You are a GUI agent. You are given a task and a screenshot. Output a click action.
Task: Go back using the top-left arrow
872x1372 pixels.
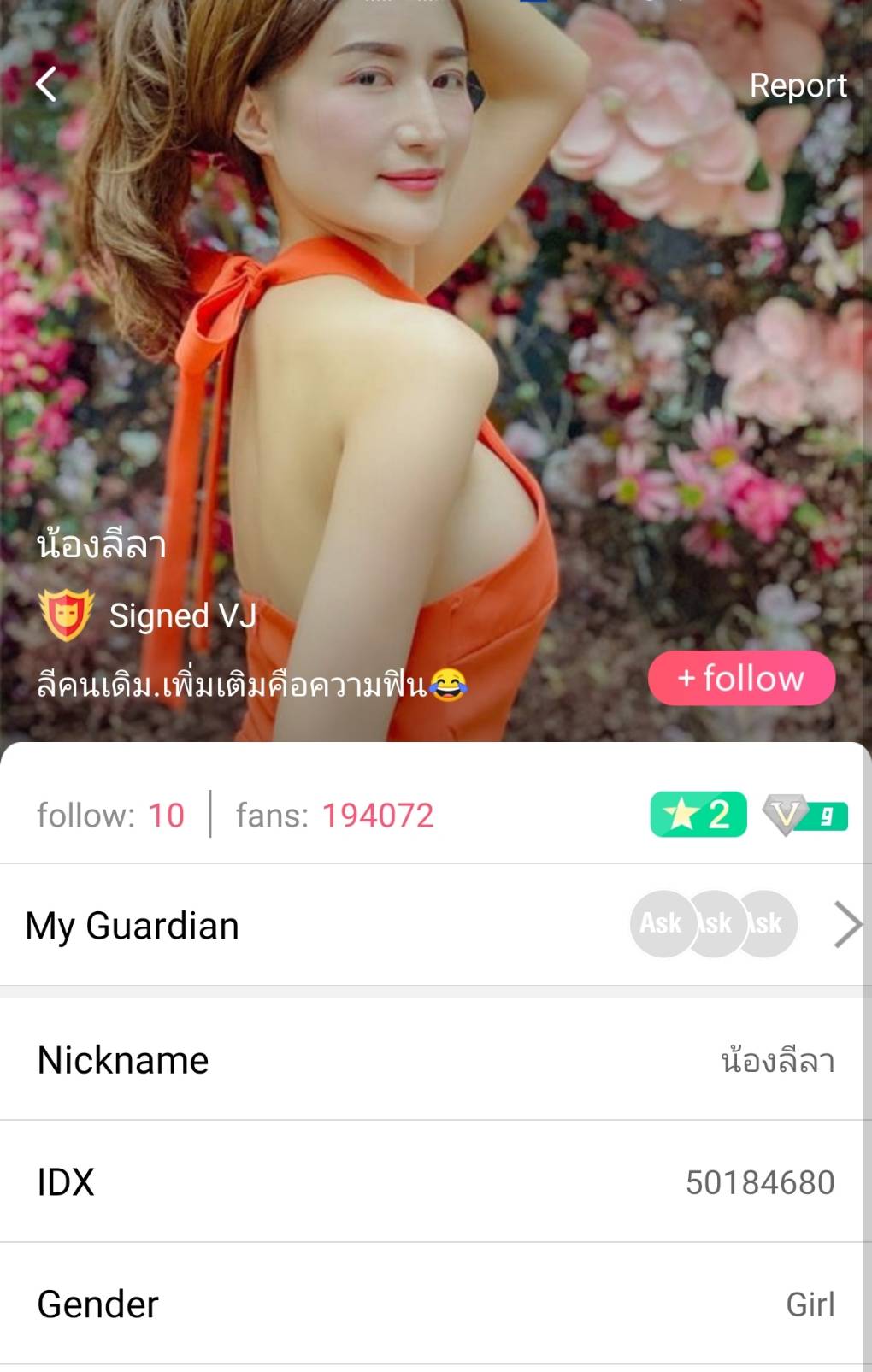[46, 85]
